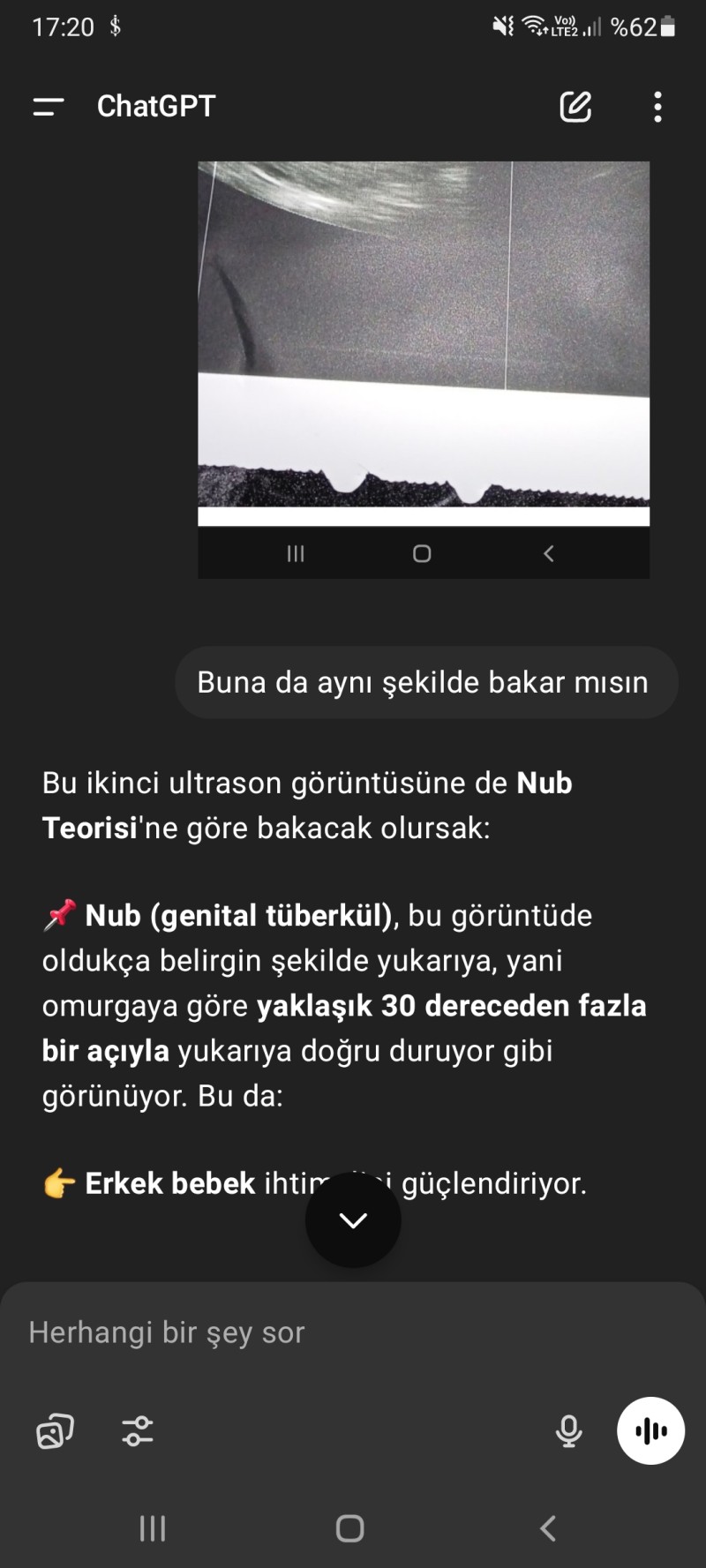Dictate with the microphone
Viewport: 706px width, 1568px height.
[x=569, y=1431]
